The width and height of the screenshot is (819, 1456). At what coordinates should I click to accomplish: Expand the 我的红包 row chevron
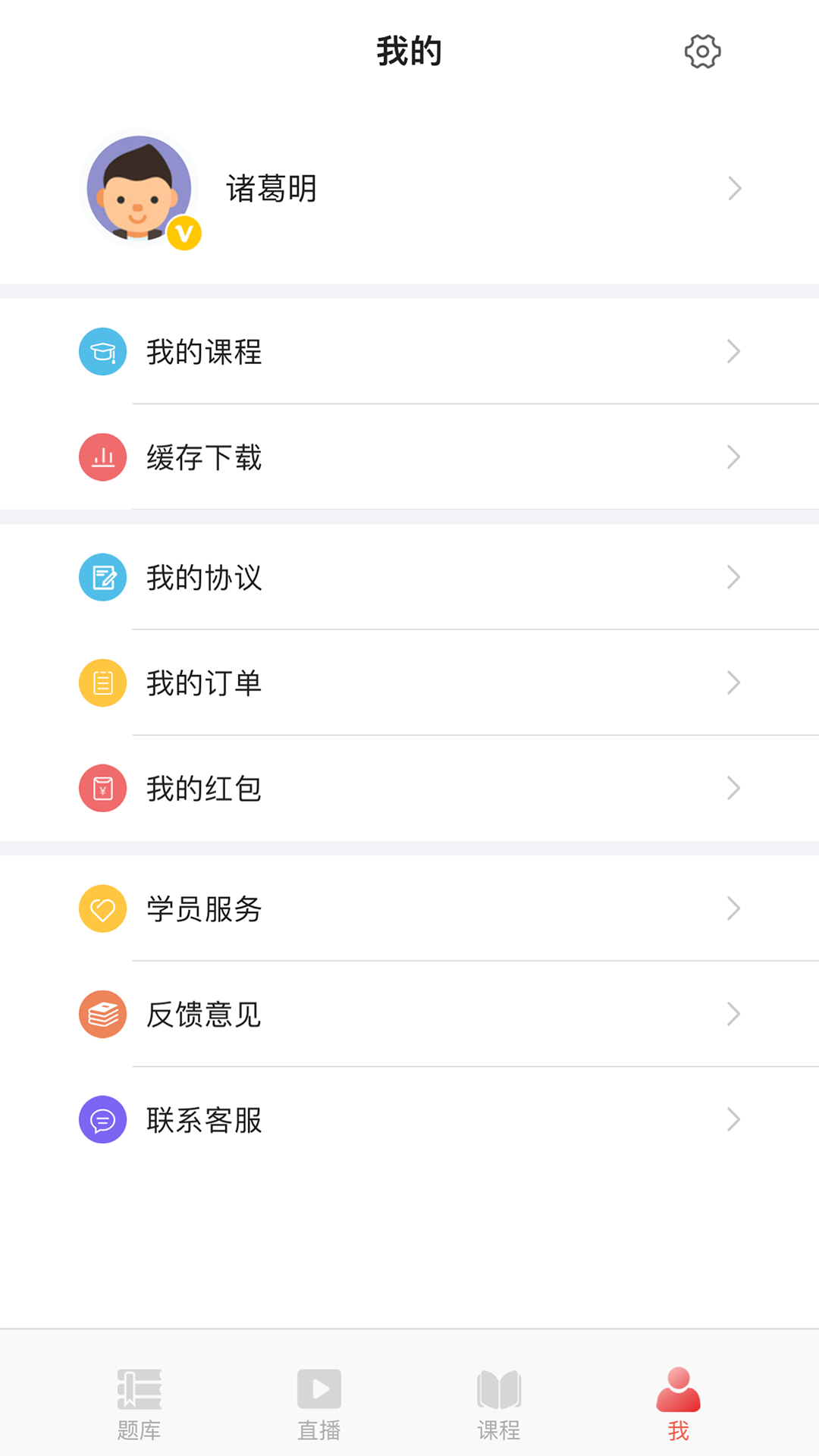(x=733, y=788)
